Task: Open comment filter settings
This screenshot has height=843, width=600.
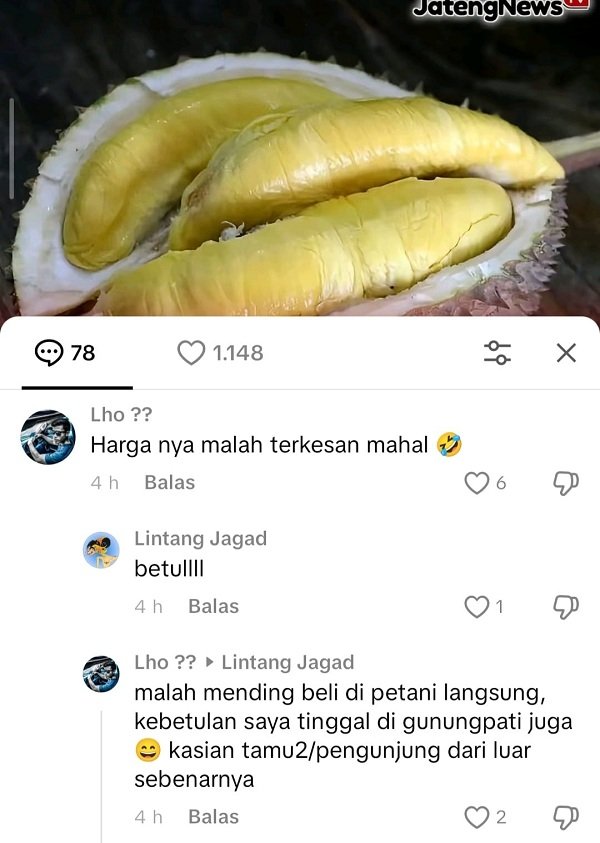Action: tap(497, 352)
